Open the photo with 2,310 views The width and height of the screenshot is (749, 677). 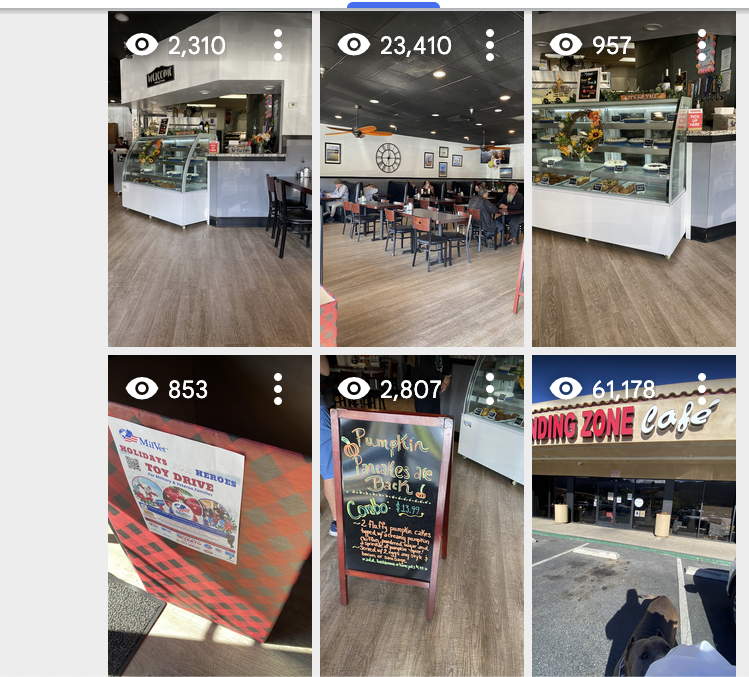coord(209,200)
